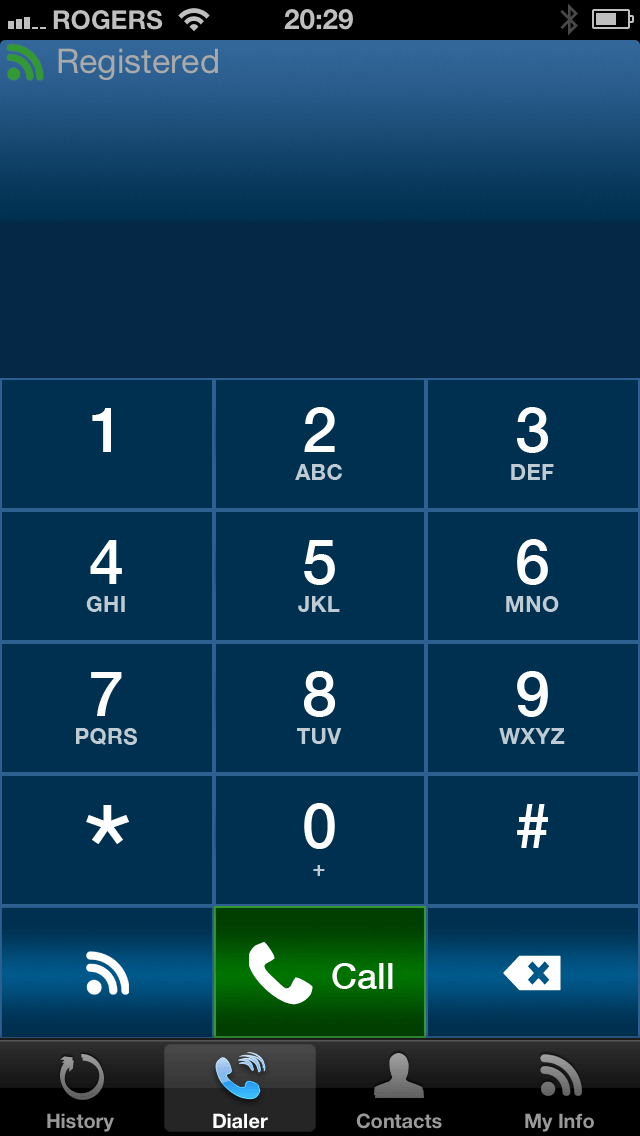Tap the 7 PQRS key
The width and height of the screenshot is (640, 1136).
click(x=107, y=708)
